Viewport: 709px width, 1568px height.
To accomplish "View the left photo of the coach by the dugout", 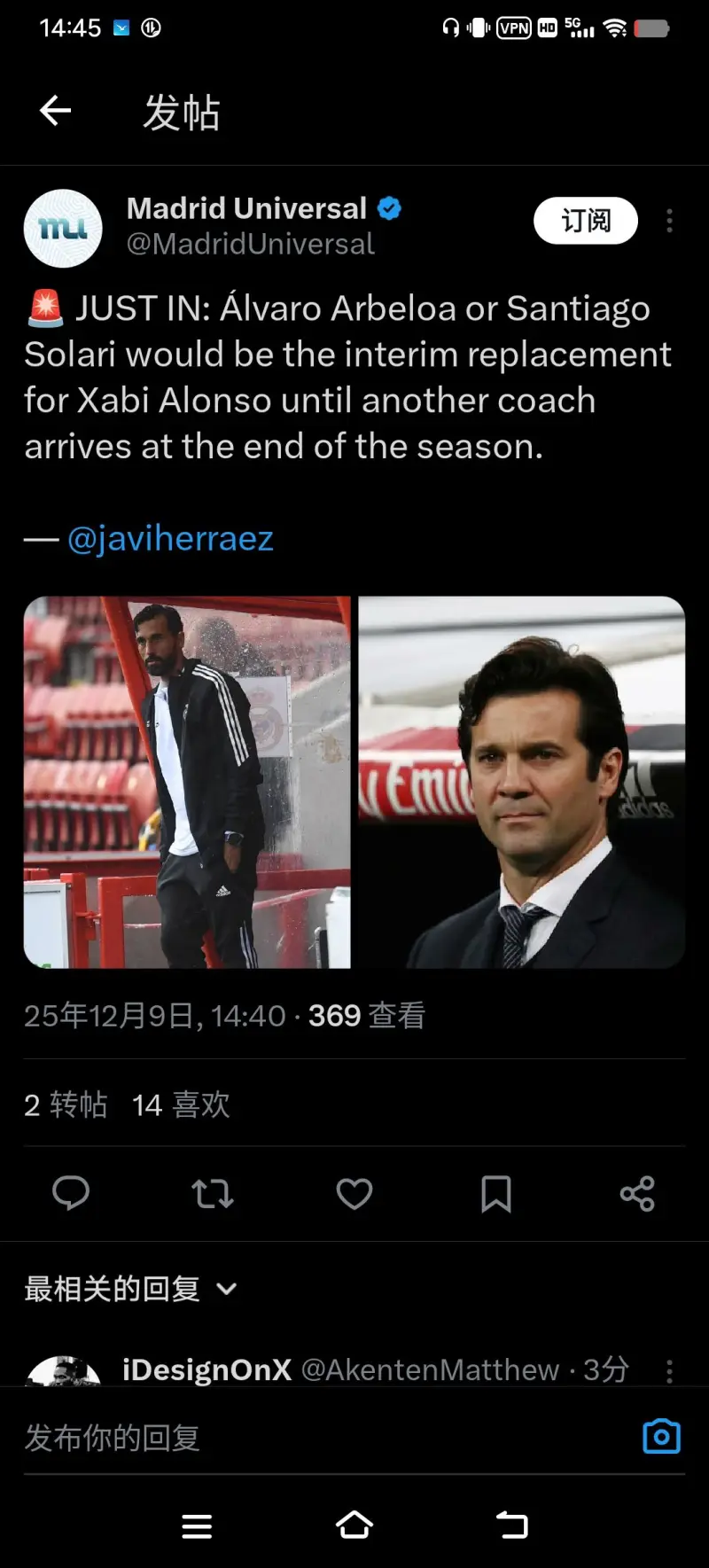I will click(187, 782).
